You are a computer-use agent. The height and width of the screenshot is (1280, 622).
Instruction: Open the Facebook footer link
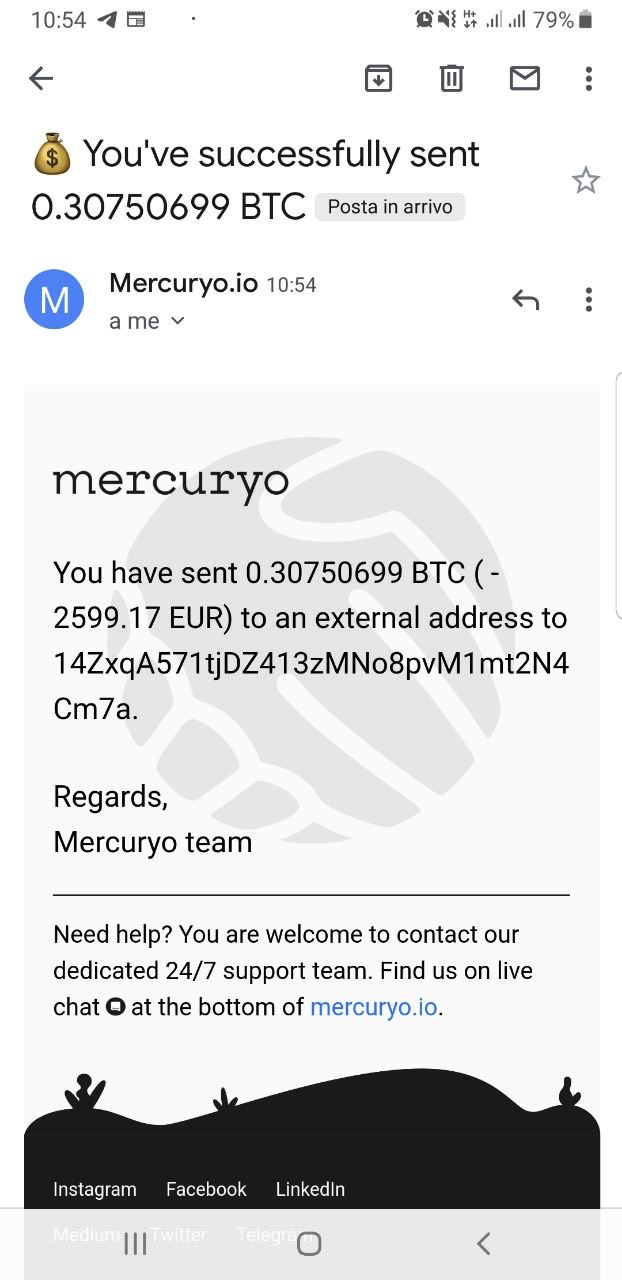pyautogui.click(x=206, y=1189)
